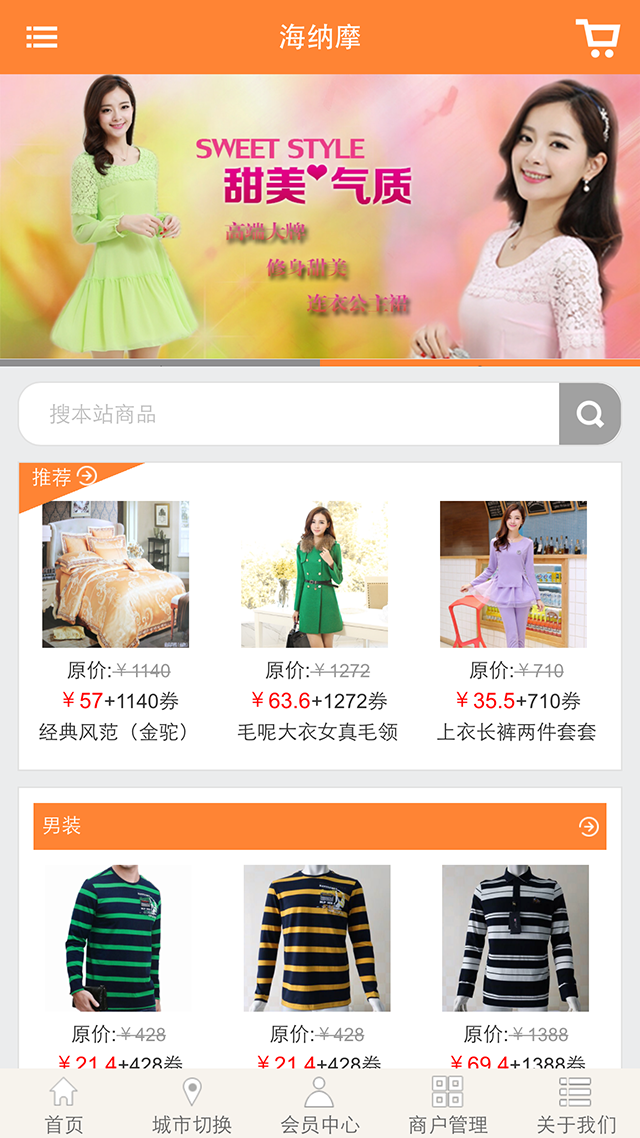The width and height of the screenshot is (640, 1138).
Task: Open the Sweet Style promotional banner
Action: 320,216
